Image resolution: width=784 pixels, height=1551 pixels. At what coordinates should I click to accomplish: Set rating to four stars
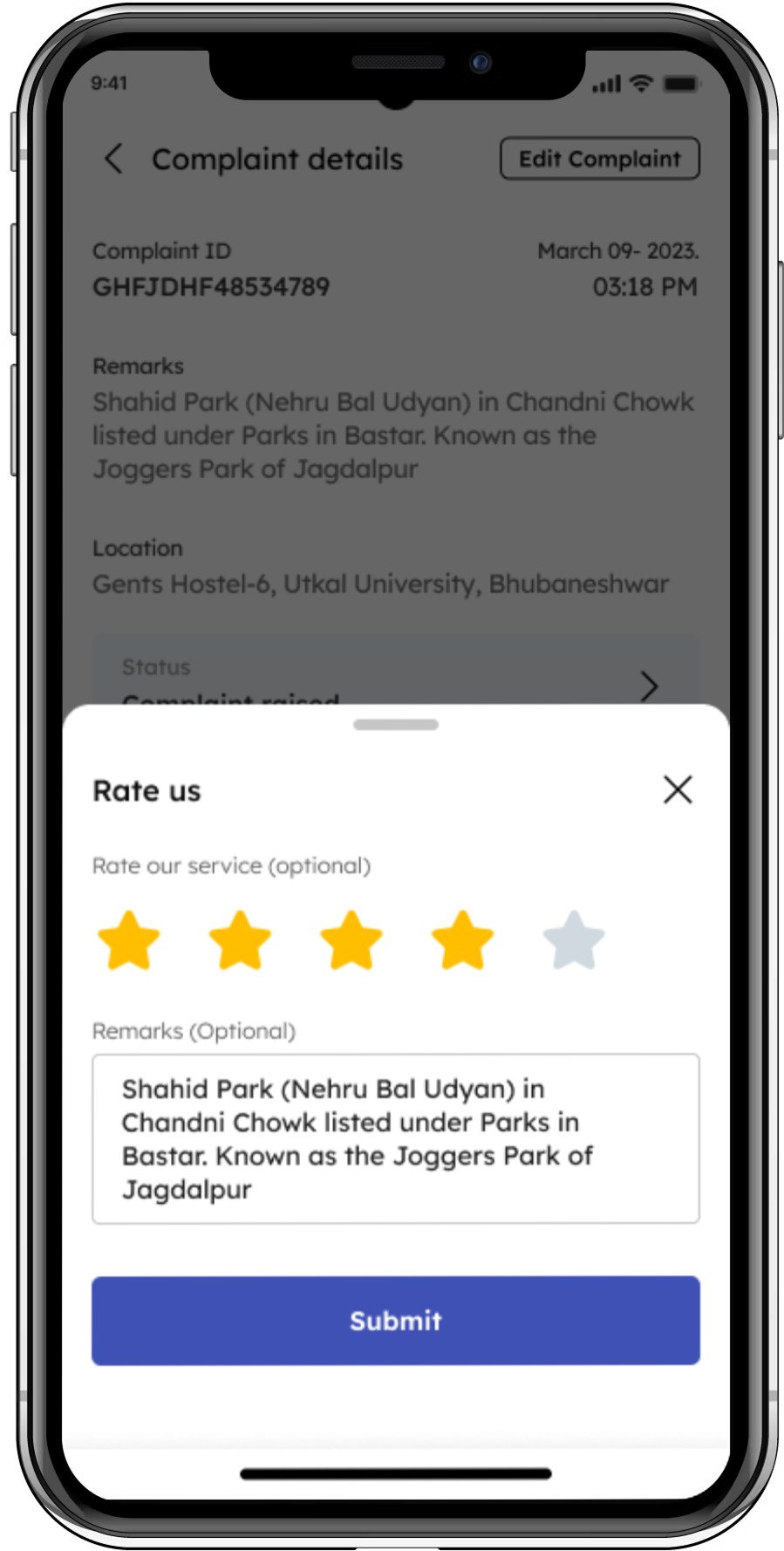coord(462,940)
